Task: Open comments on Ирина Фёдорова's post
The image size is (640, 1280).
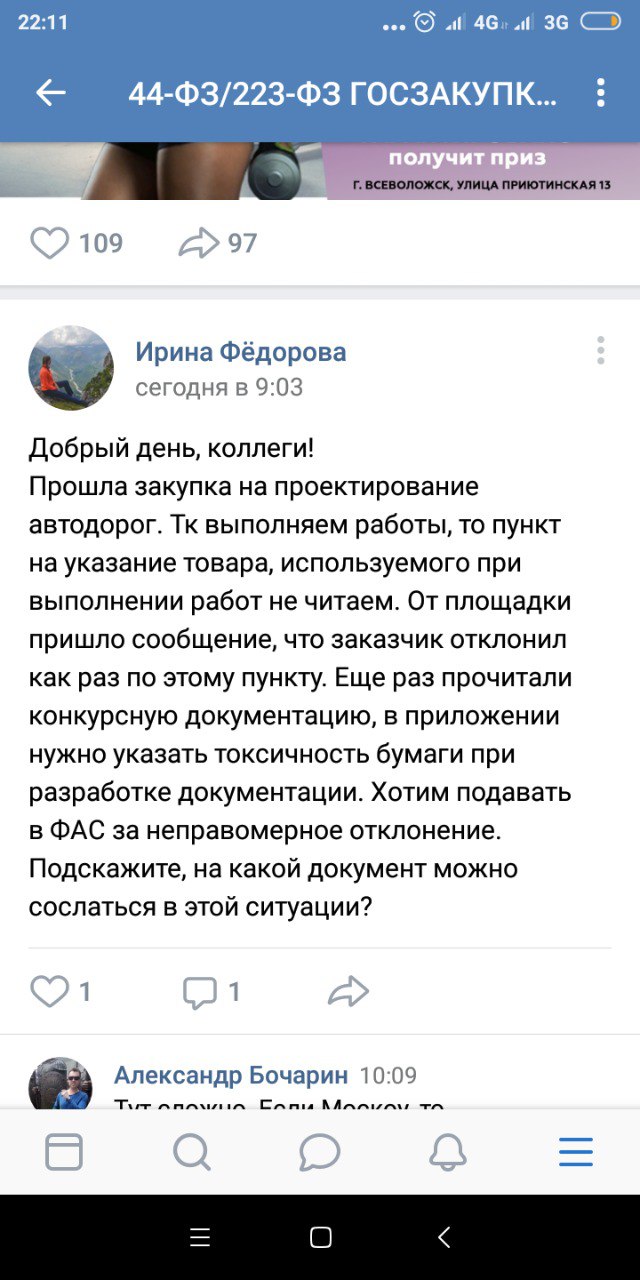Action: point(200,991)
